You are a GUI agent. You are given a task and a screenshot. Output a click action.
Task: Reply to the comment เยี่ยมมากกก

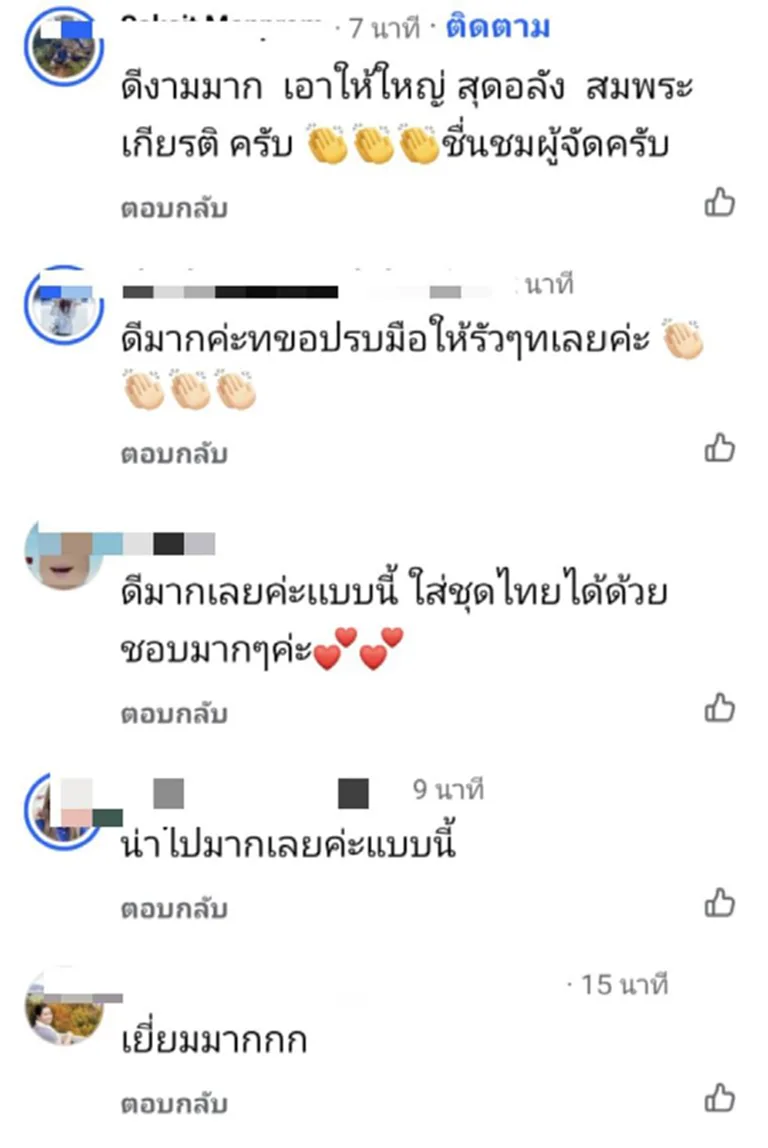point(174,1104)
